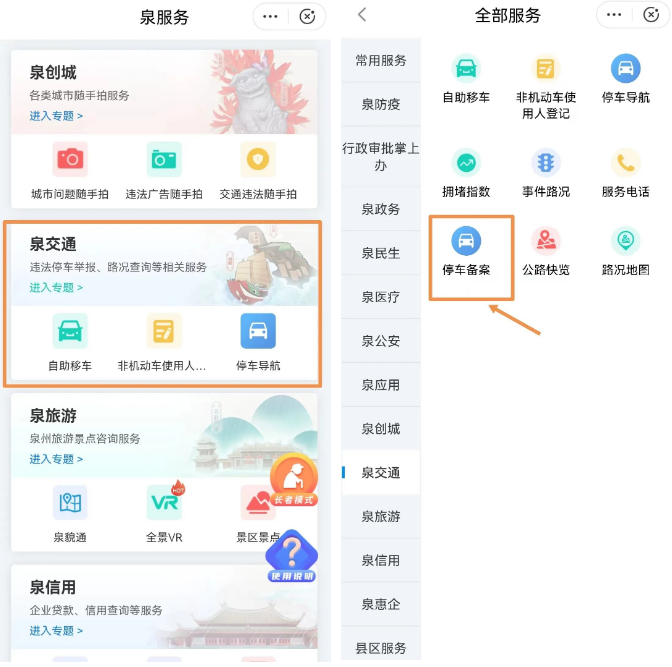The width and height of the screenshot is (672, 667).
Task: Open the 县区服务 category
Action: (x=381, y=648)
